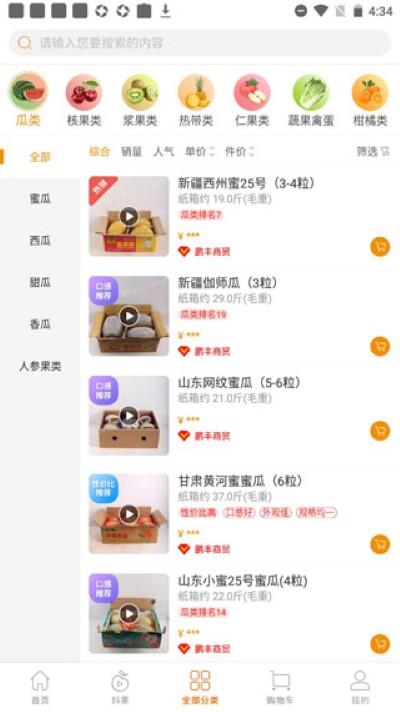Open the search box at the top
Viewport: 400px width, 712px height.
200,43
